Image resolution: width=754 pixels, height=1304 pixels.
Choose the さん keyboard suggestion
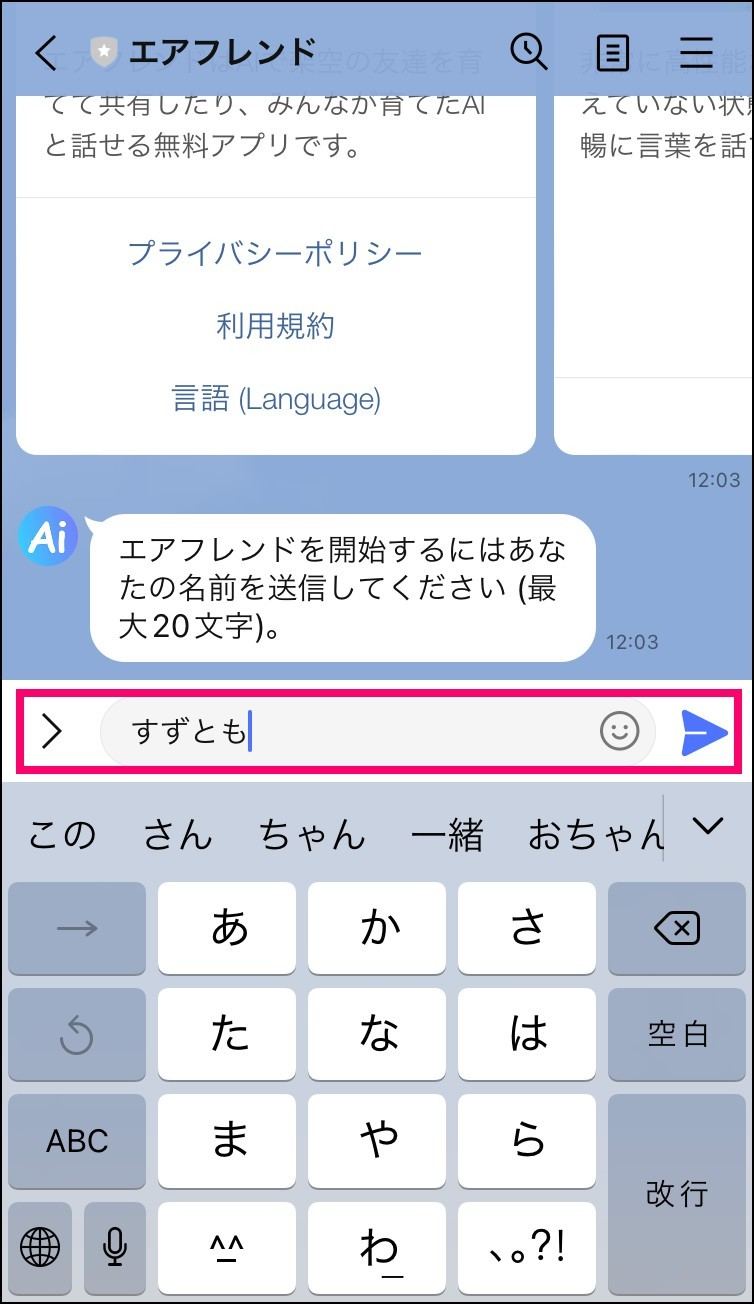point(177,833)
